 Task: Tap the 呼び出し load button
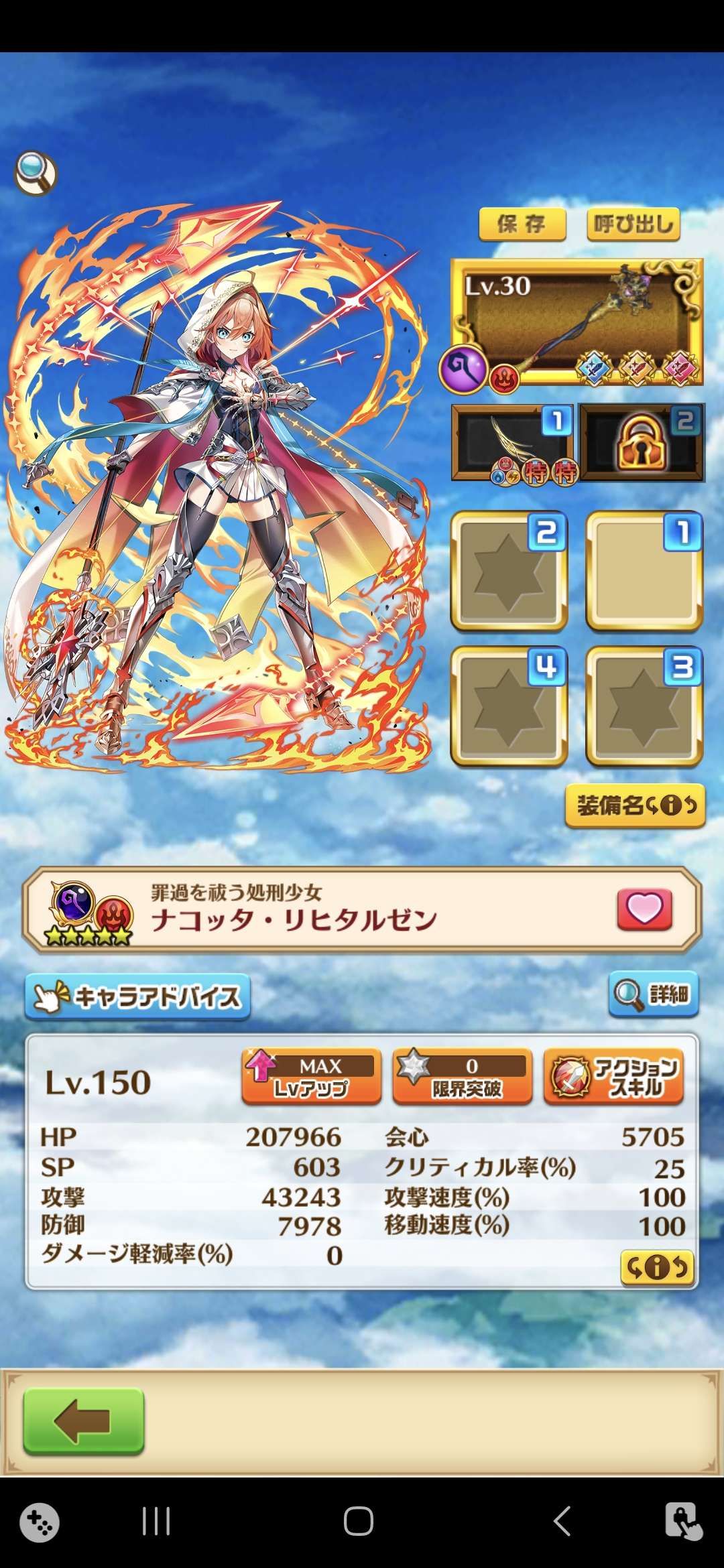pyautogui.click(x=633, y=224)
